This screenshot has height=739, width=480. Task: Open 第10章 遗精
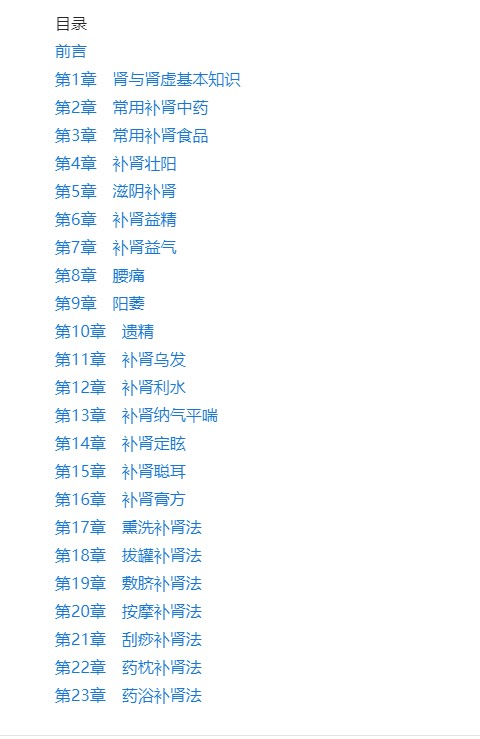pyautogui.click(x=104, y=331)
